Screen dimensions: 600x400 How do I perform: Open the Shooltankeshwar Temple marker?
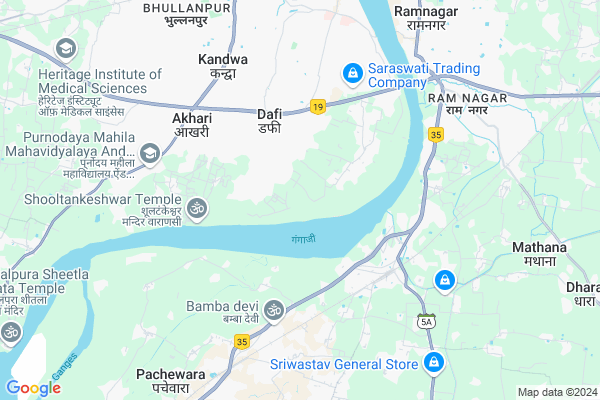197,208
